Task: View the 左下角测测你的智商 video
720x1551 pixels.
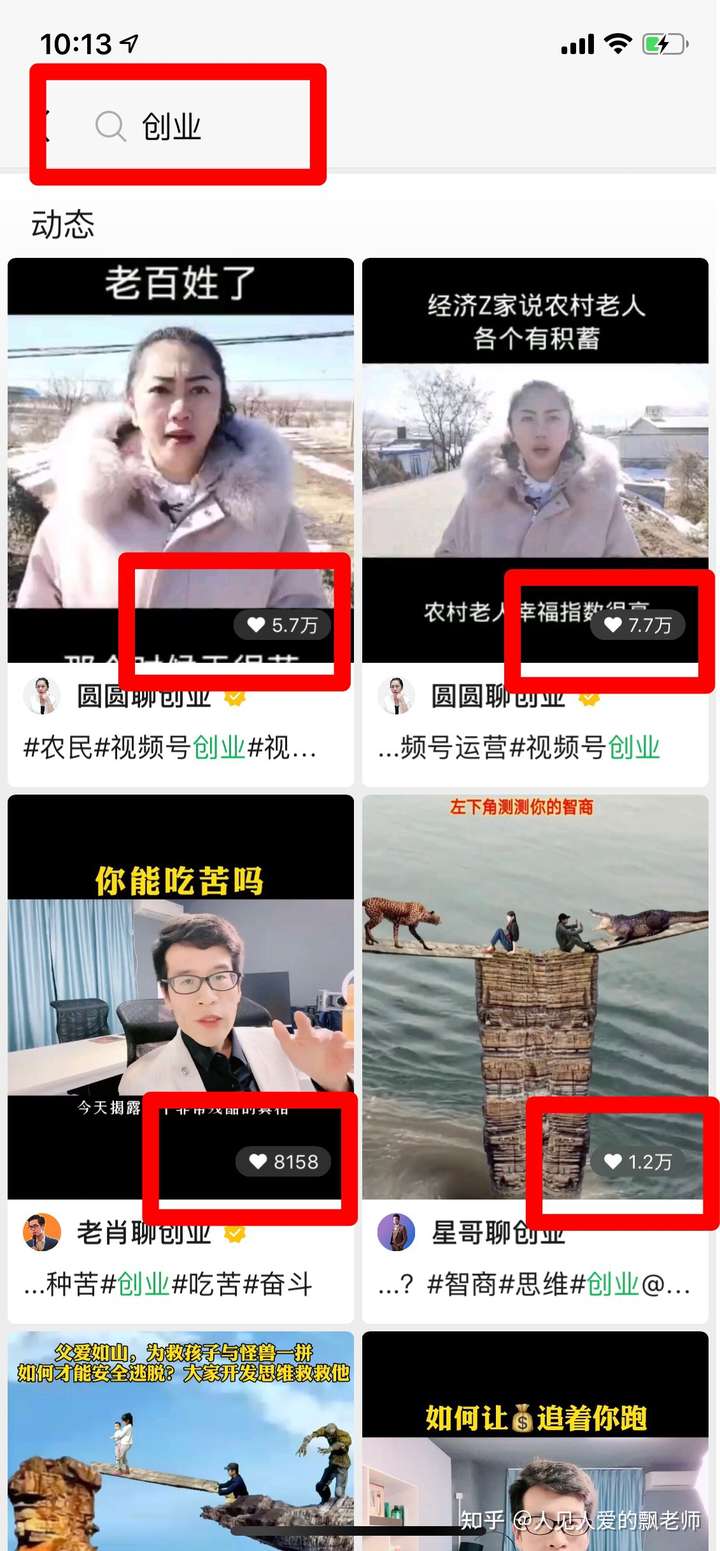Action: (x=535, y=990)
